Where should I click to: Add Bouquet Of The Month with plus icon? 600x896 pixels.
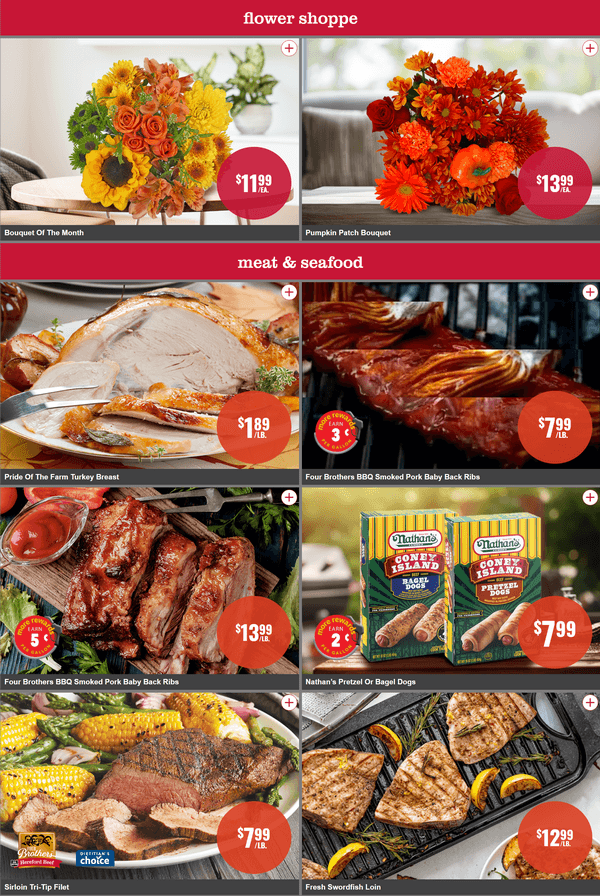click(288, 48)
